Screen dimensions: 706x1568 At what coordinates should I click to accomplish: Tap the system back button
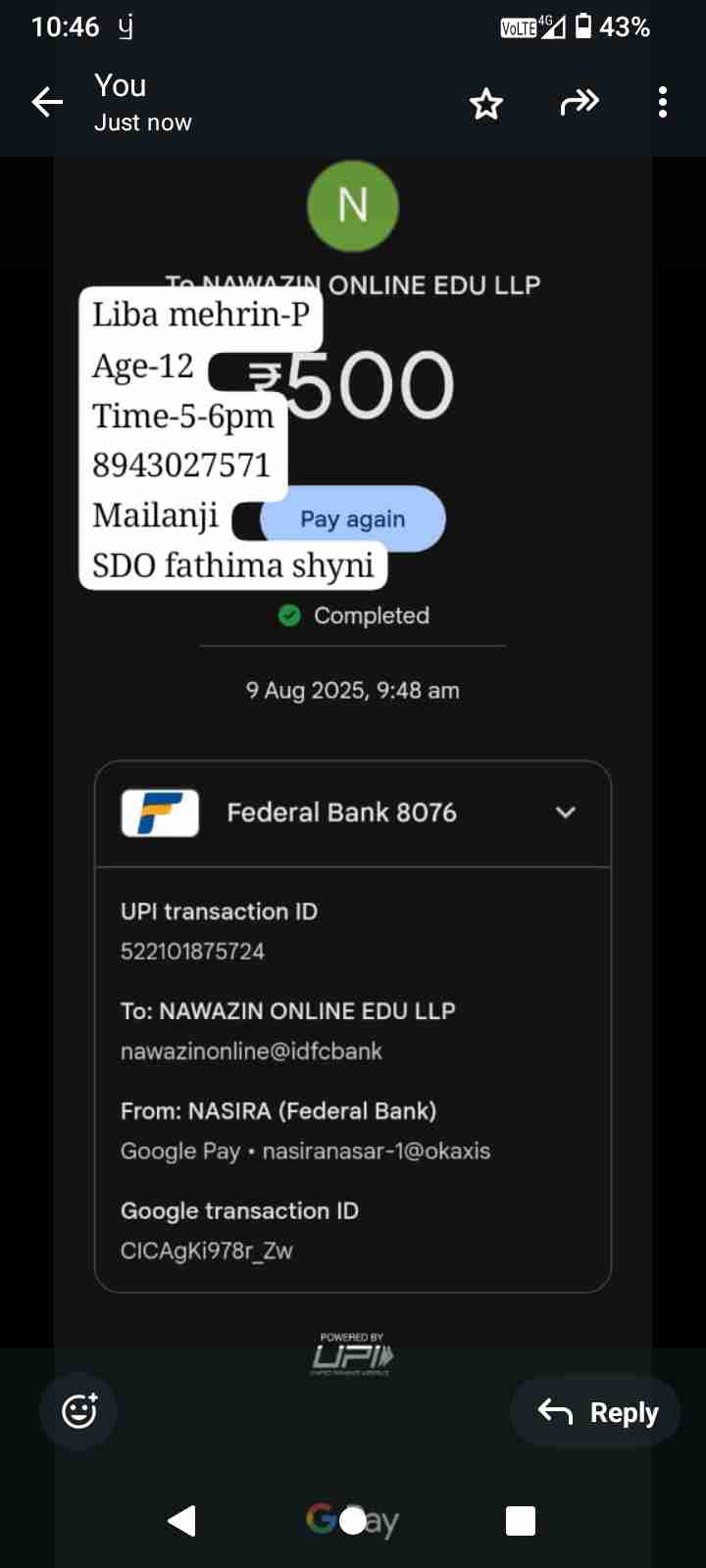(x=182, y=1520)
